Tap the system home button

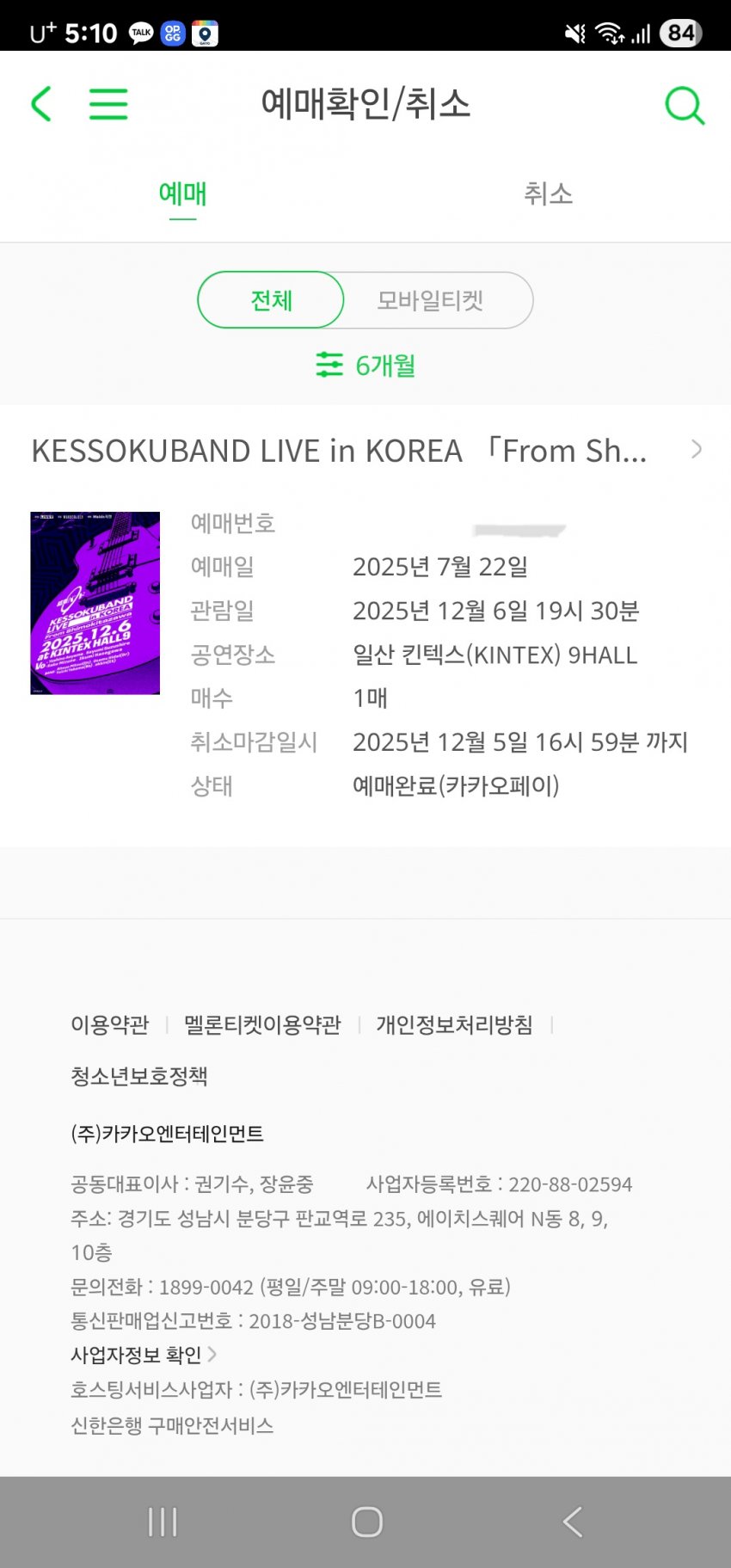[x=366, y=1522]
